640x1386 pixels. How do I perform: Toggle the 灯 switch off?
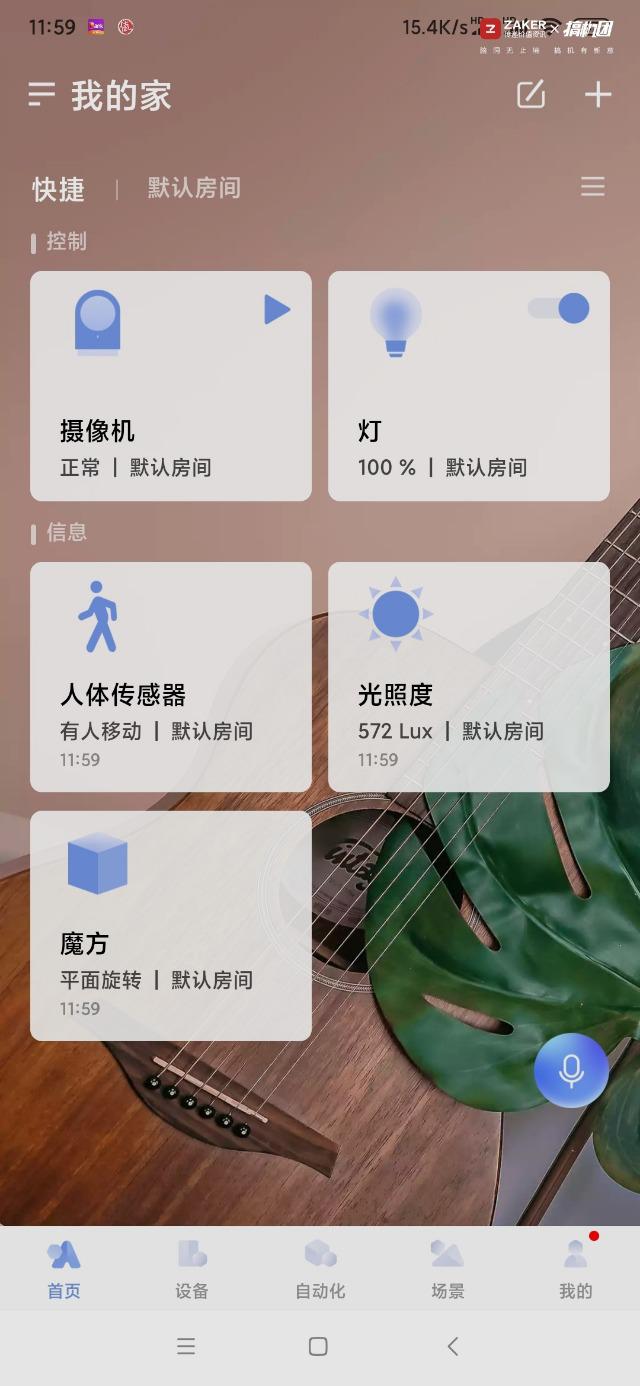(x=560, y=308)
